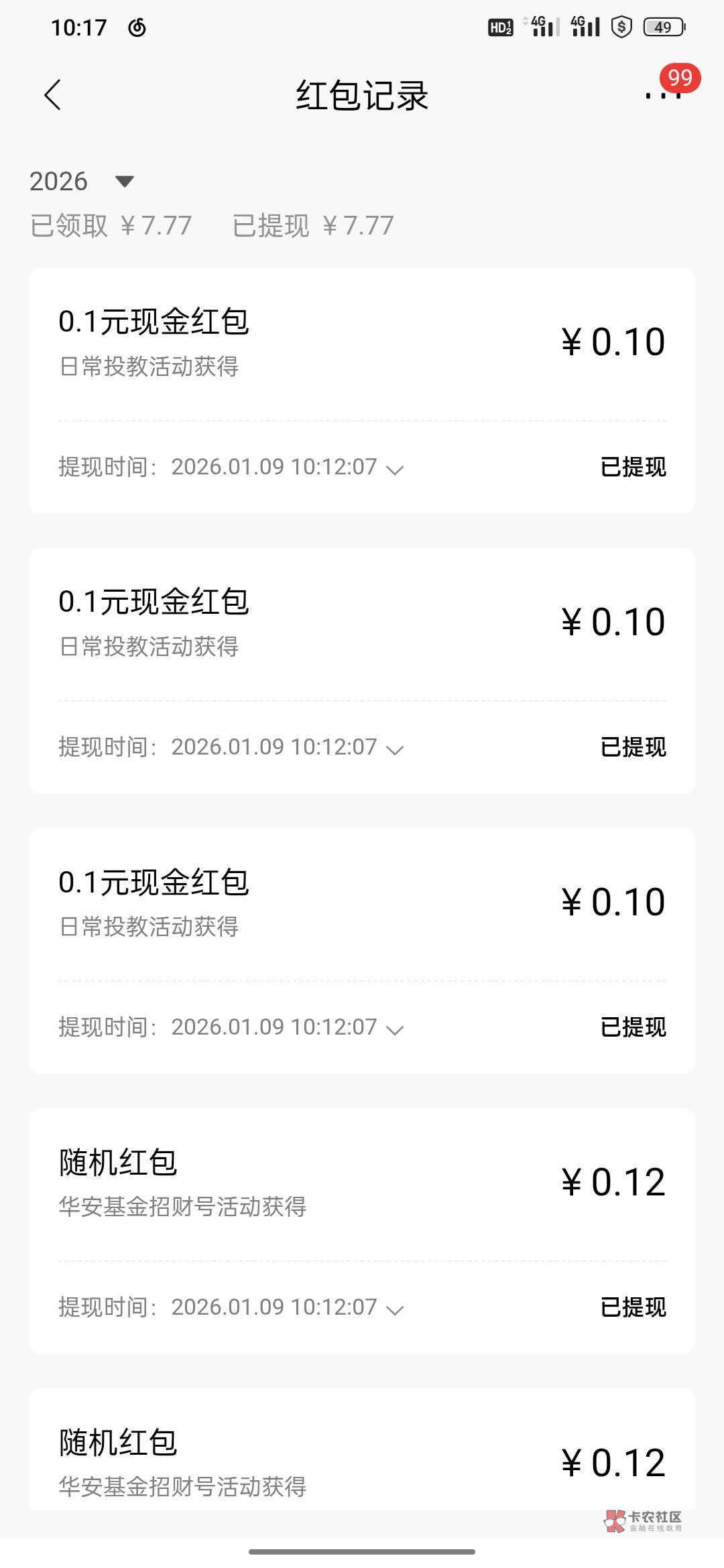Open the more options menu with 99 badge
The image size is (724, 1568).
click(x=663, y=94)
